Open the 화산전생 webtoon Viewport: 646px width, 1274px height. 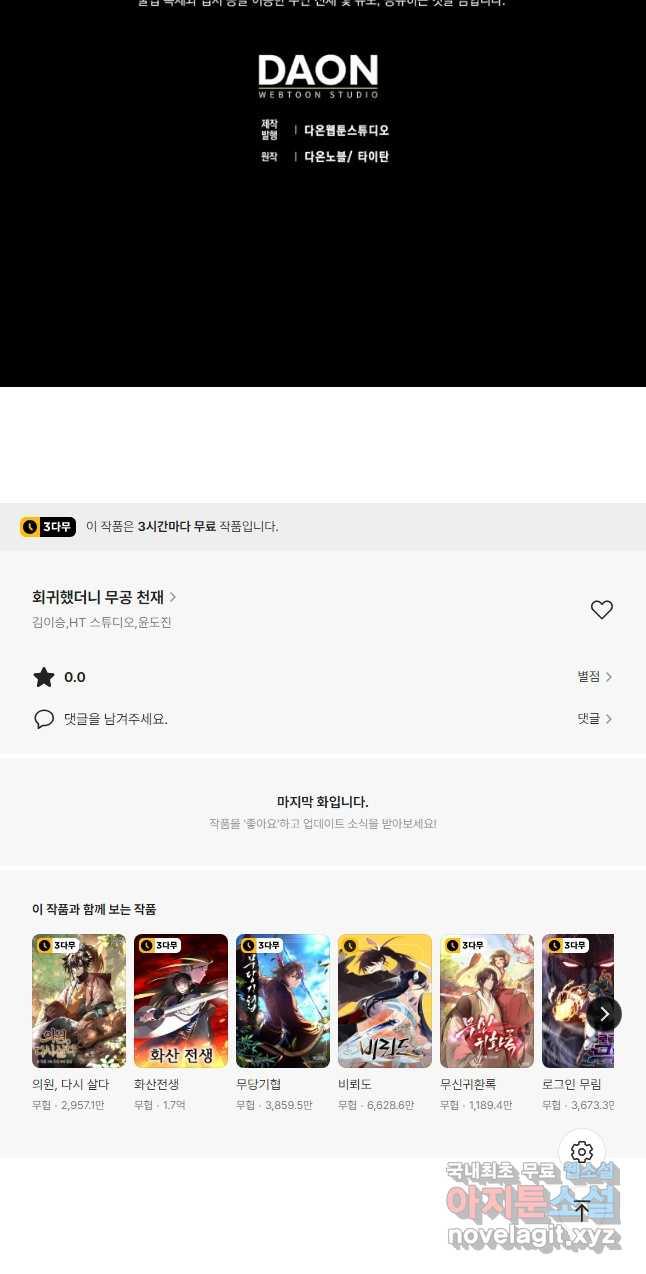pyautogui.click(x=181, y=1001)
